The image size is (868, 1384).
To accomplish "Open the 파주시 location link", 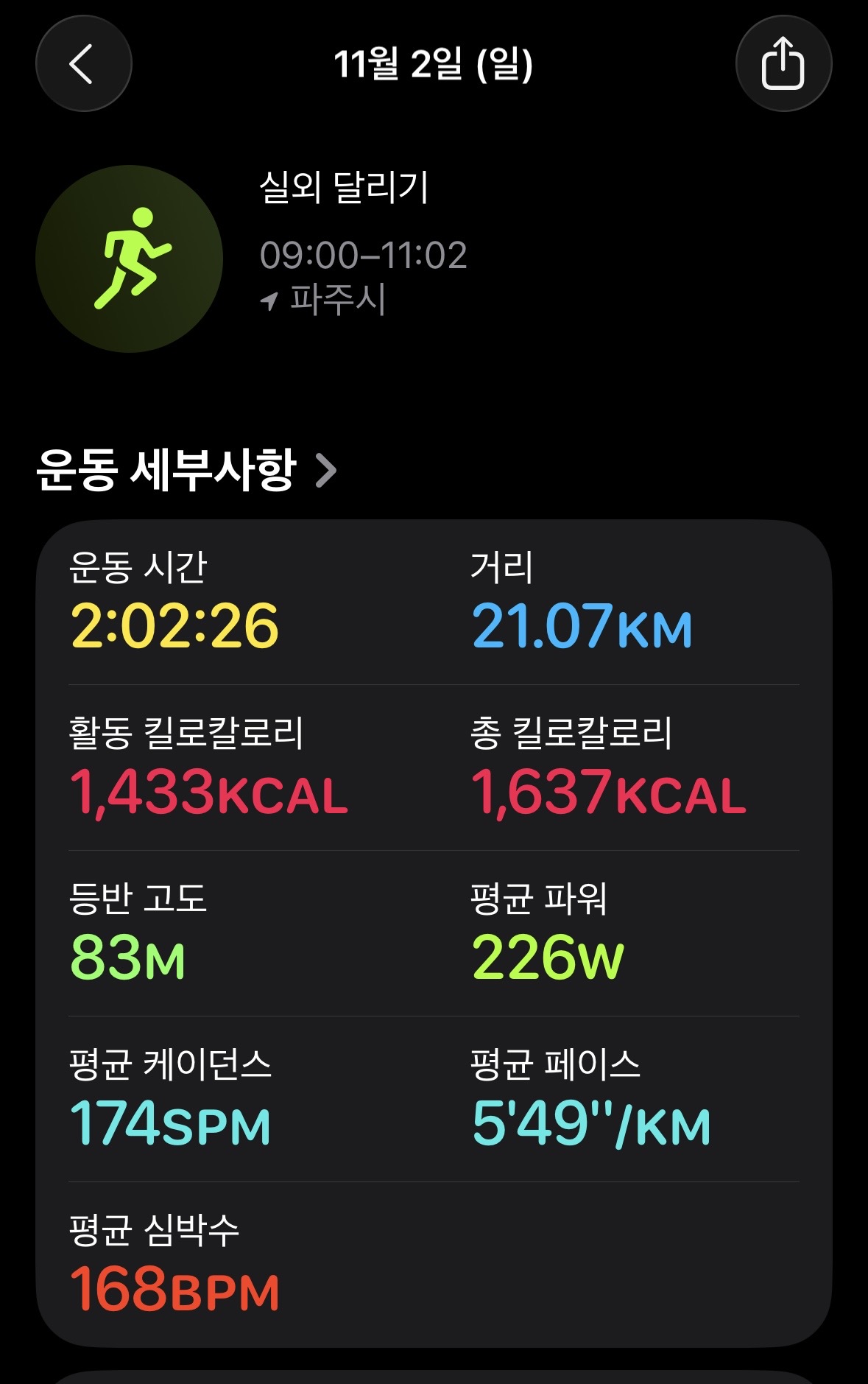I will pos(335,299).
